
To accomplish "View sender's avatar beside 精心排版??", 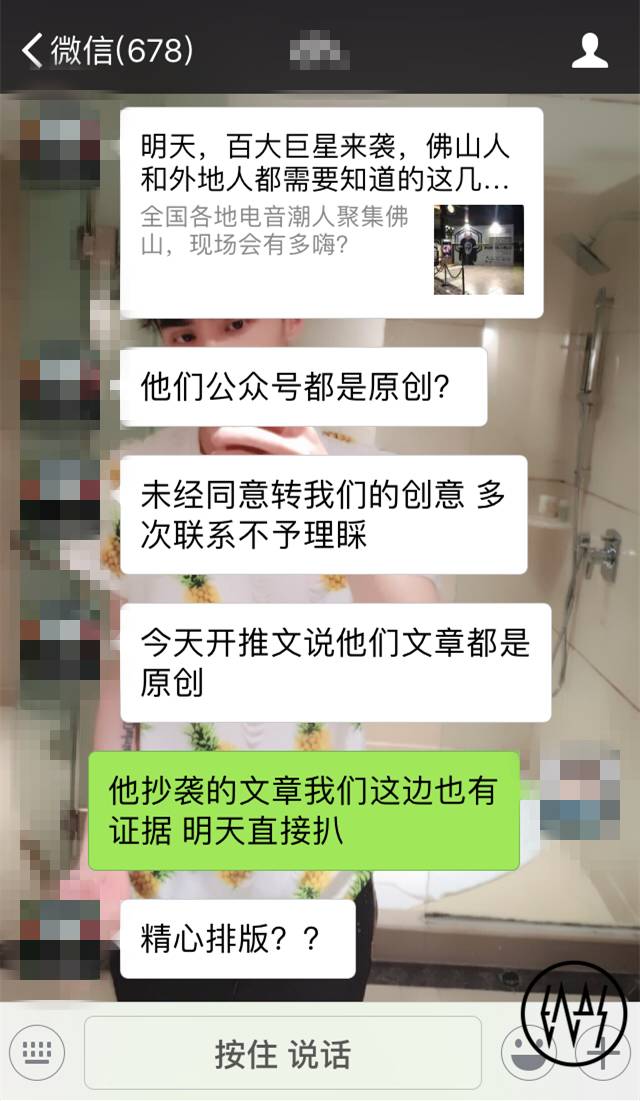I will pos(60,939).
